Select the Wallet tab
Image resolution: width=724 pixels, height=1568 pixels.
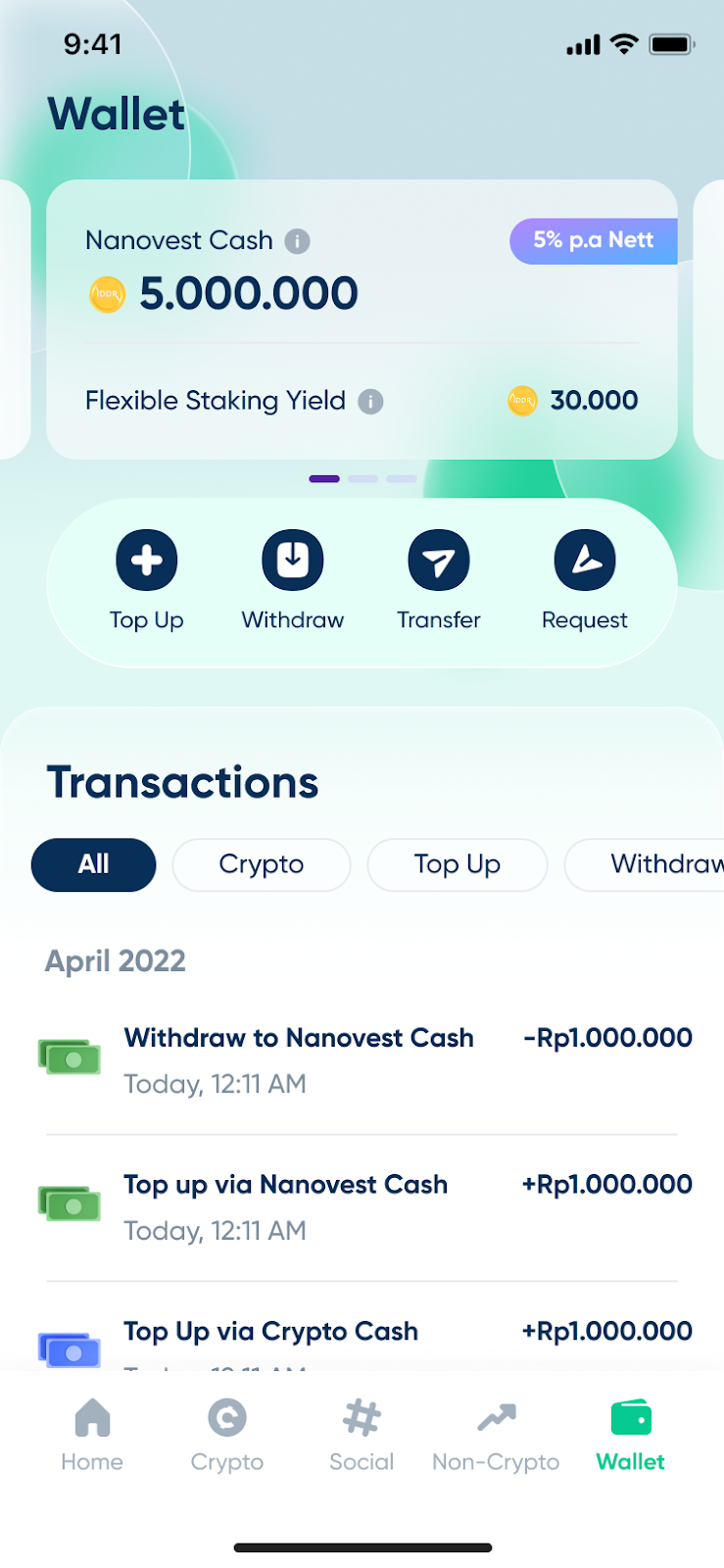click(630, 1435)
